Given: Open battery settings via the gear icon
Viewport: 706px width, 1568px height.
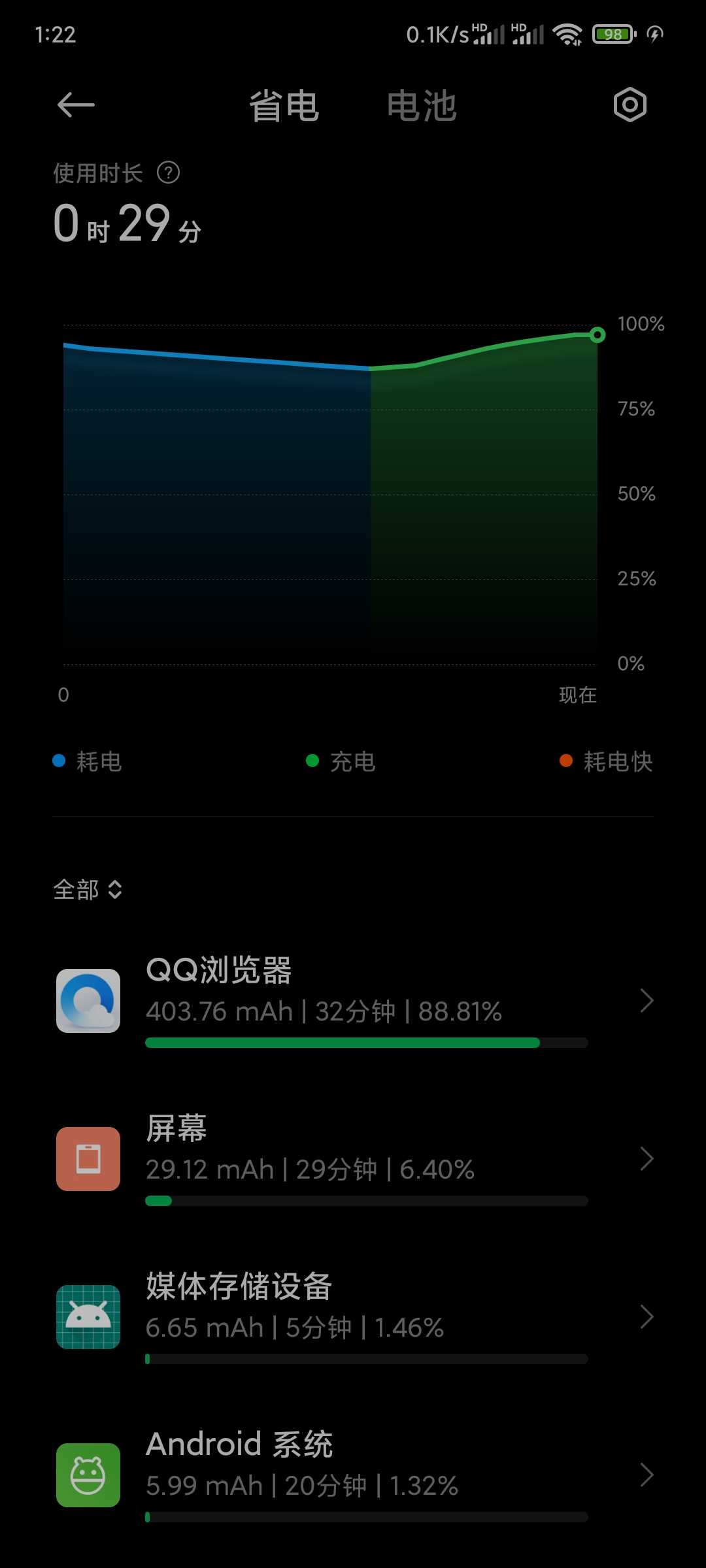Looking at the screenshot, I should point(630,105).
